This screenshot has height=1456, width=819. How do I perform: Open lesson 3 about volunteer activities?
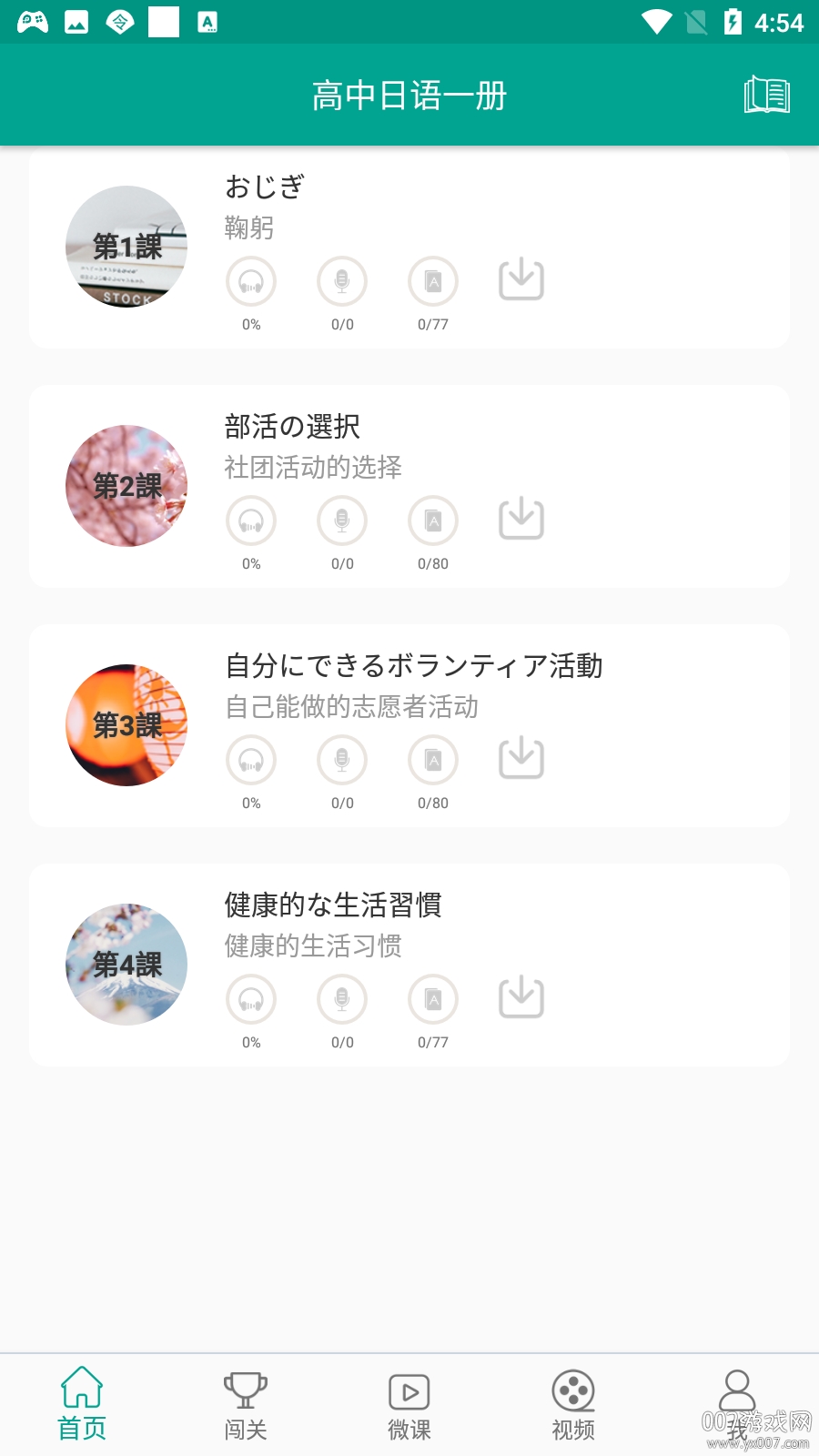point(414,666)
